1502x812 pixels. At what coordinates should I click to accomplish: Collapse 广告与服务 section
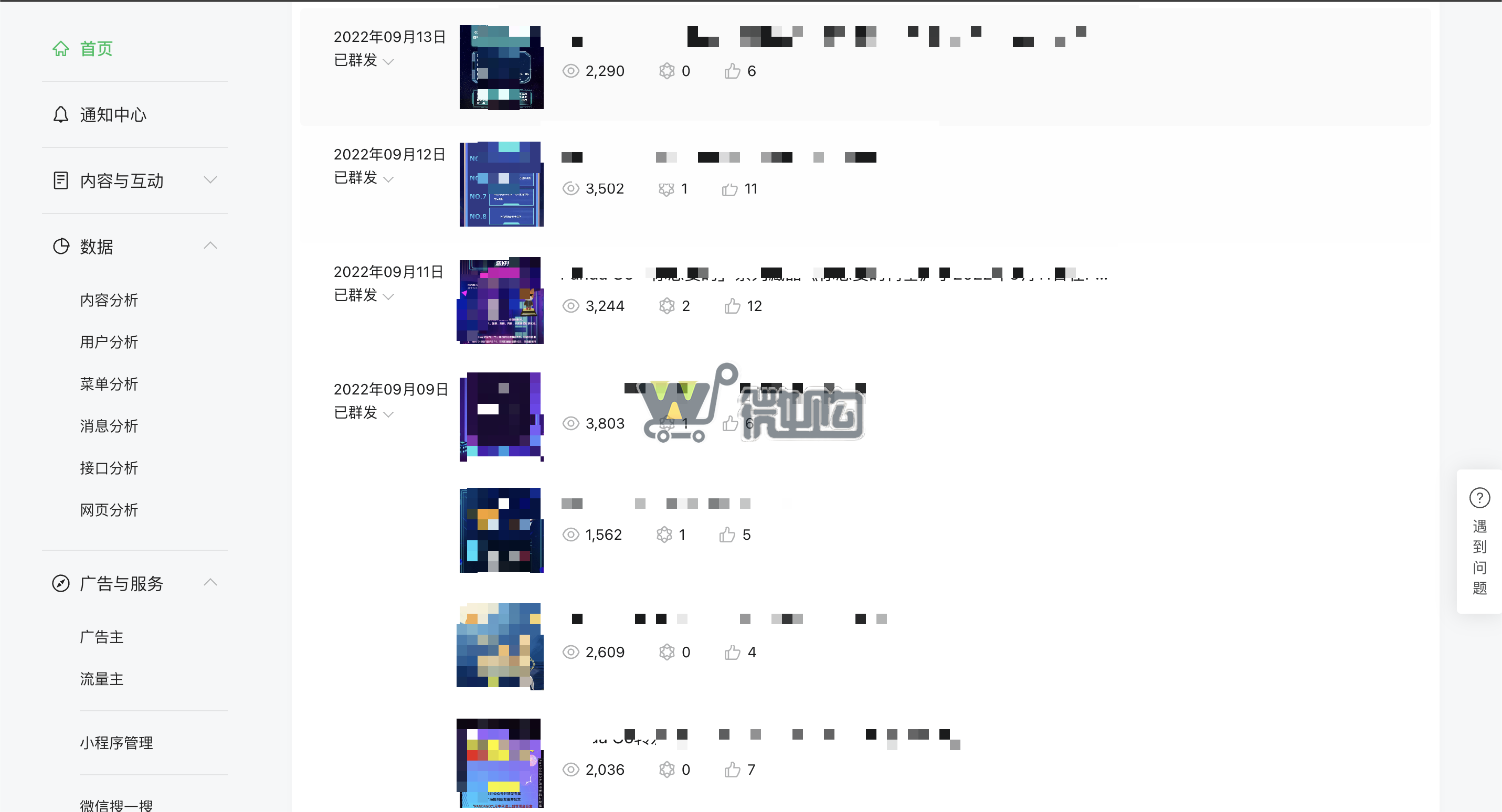210,583
